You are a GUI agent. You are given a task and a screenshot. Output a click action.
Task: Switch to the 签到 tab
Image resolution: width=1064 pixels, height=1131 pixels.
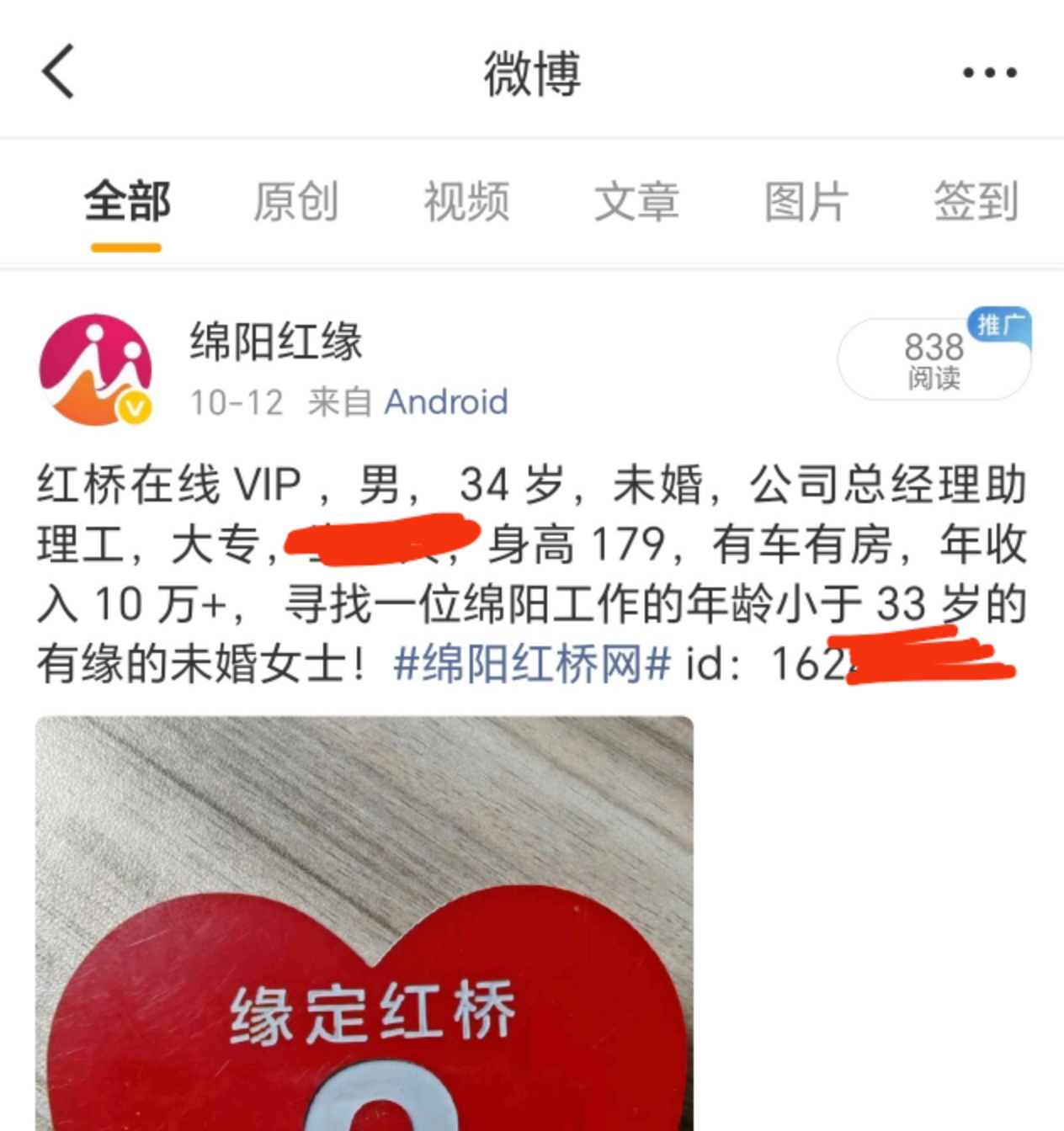[976, 202]
